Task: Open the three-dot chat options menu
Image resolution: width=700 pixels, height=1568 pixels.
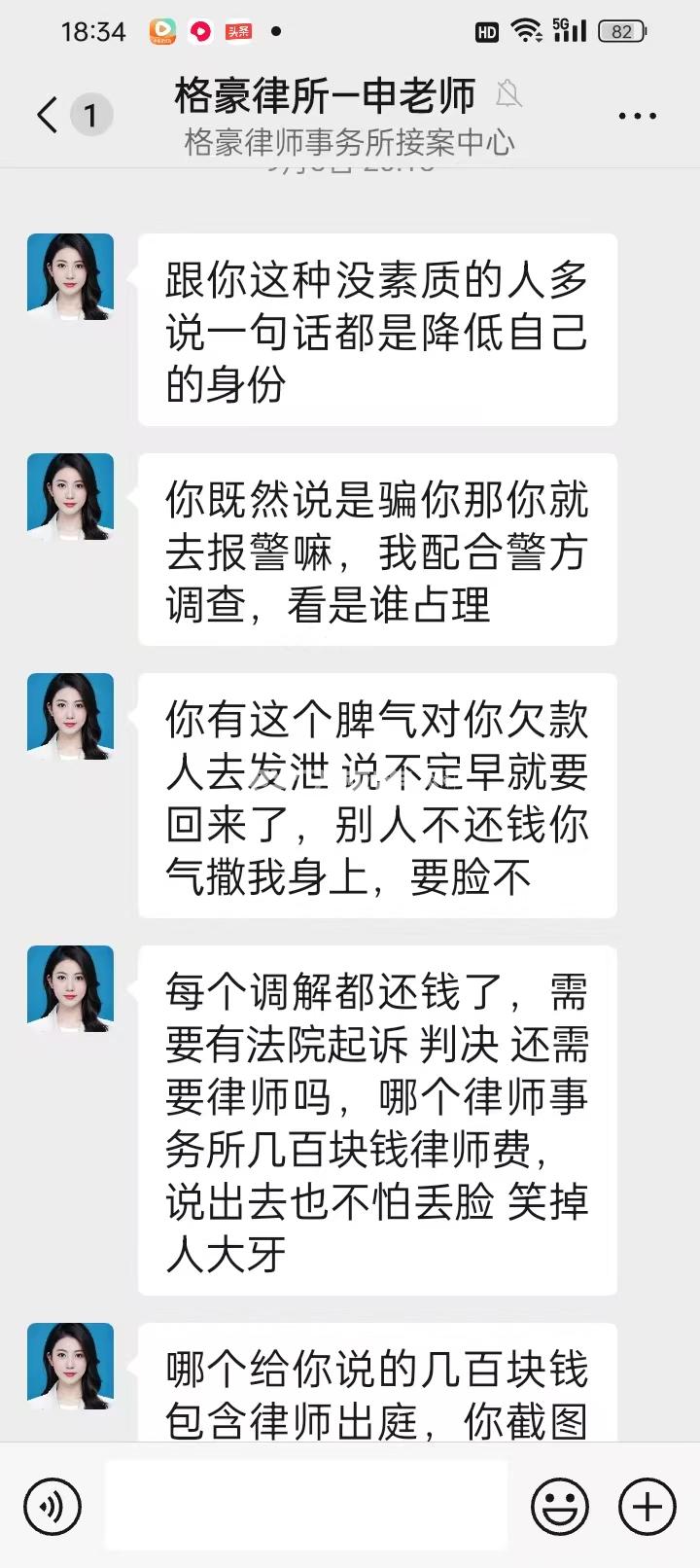Action: click(x=637, y=116)
